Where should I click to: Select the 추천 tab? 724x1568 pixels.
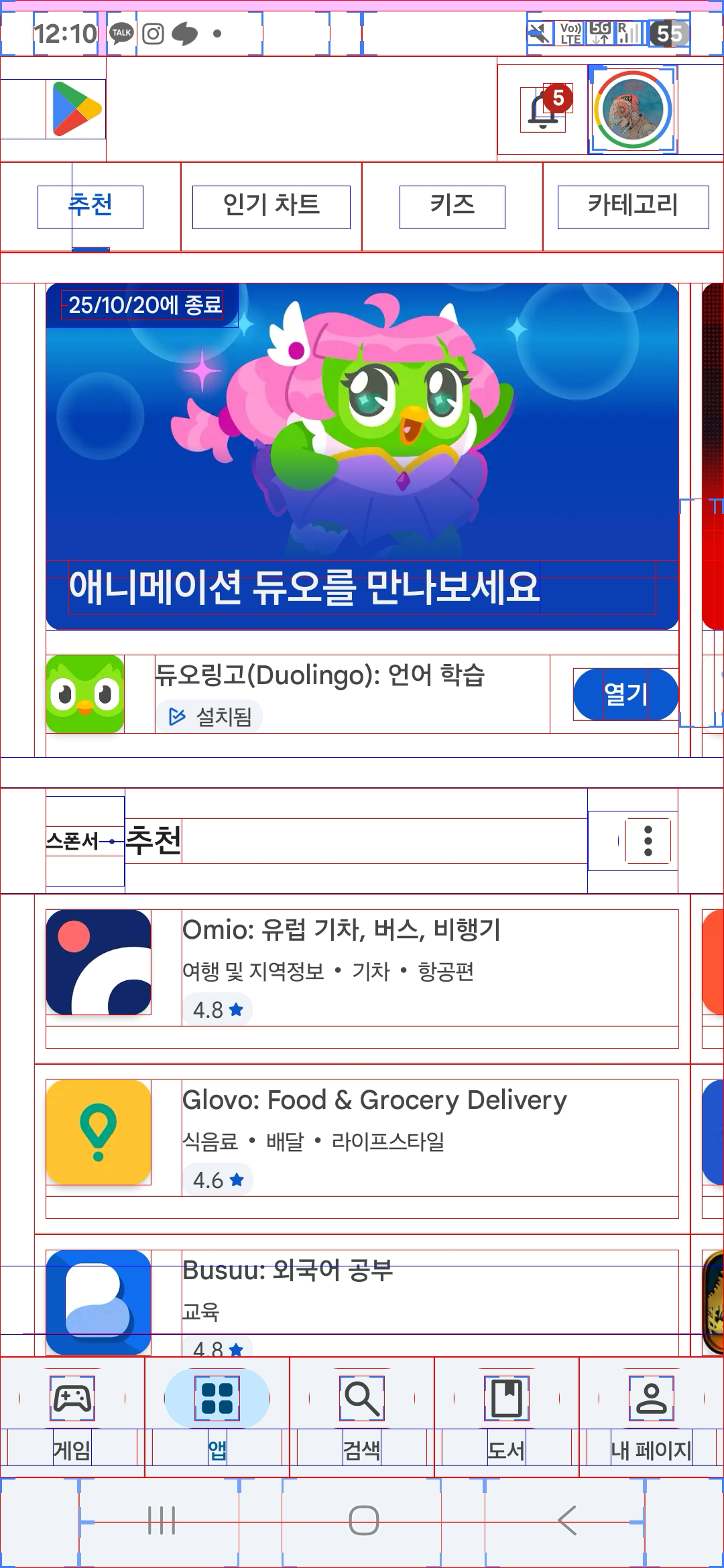pos(90,206)
